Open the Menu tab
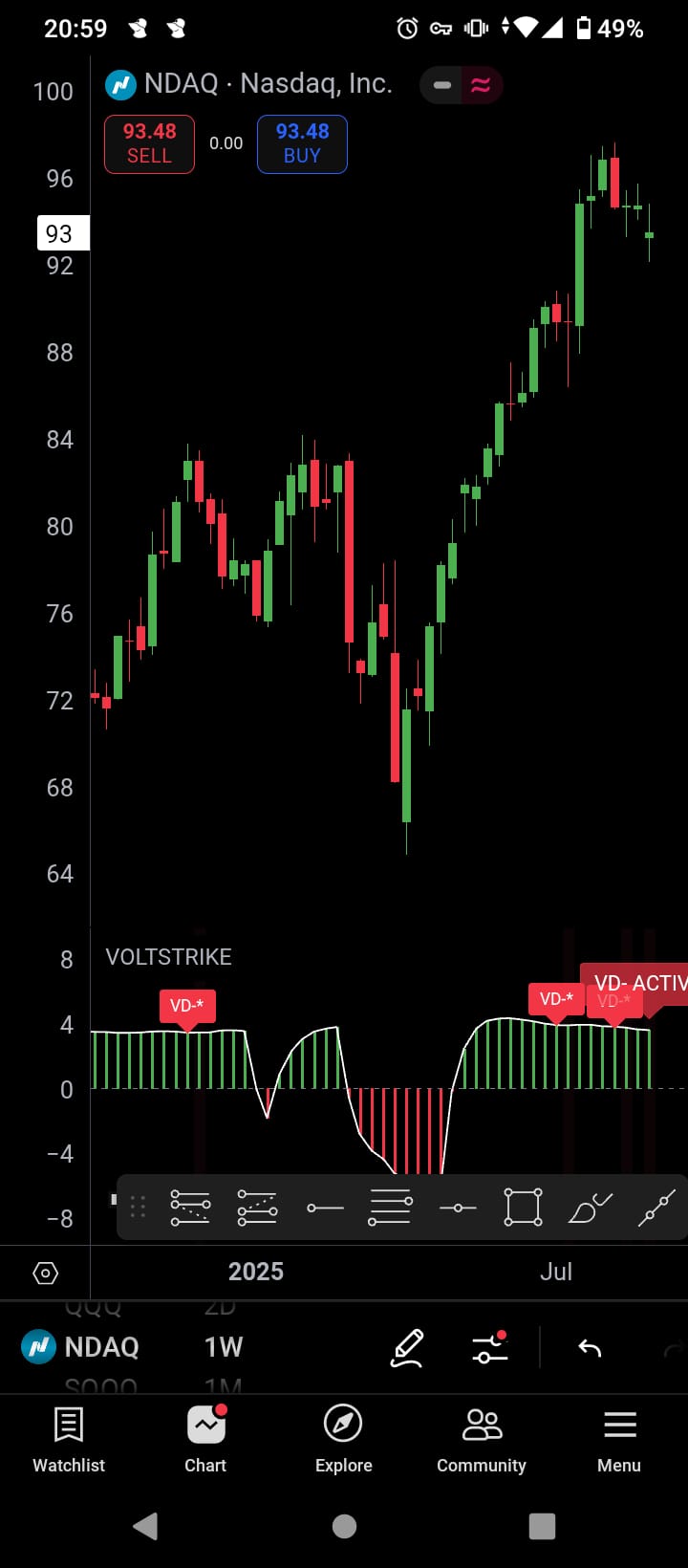 [x=619, y=1440]
